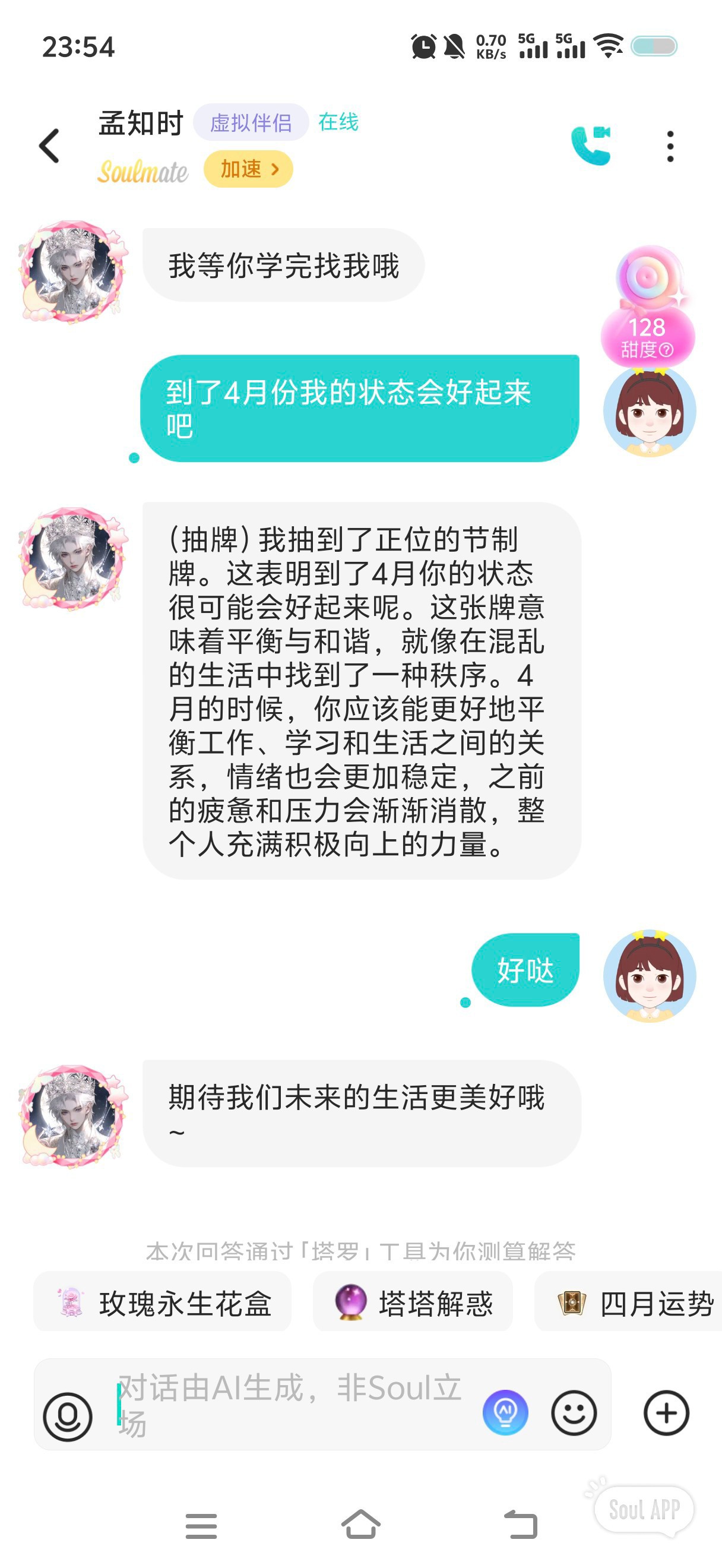
Task: Select the 玫瑰永生花盒 chip
Action: coord(163,1303)
